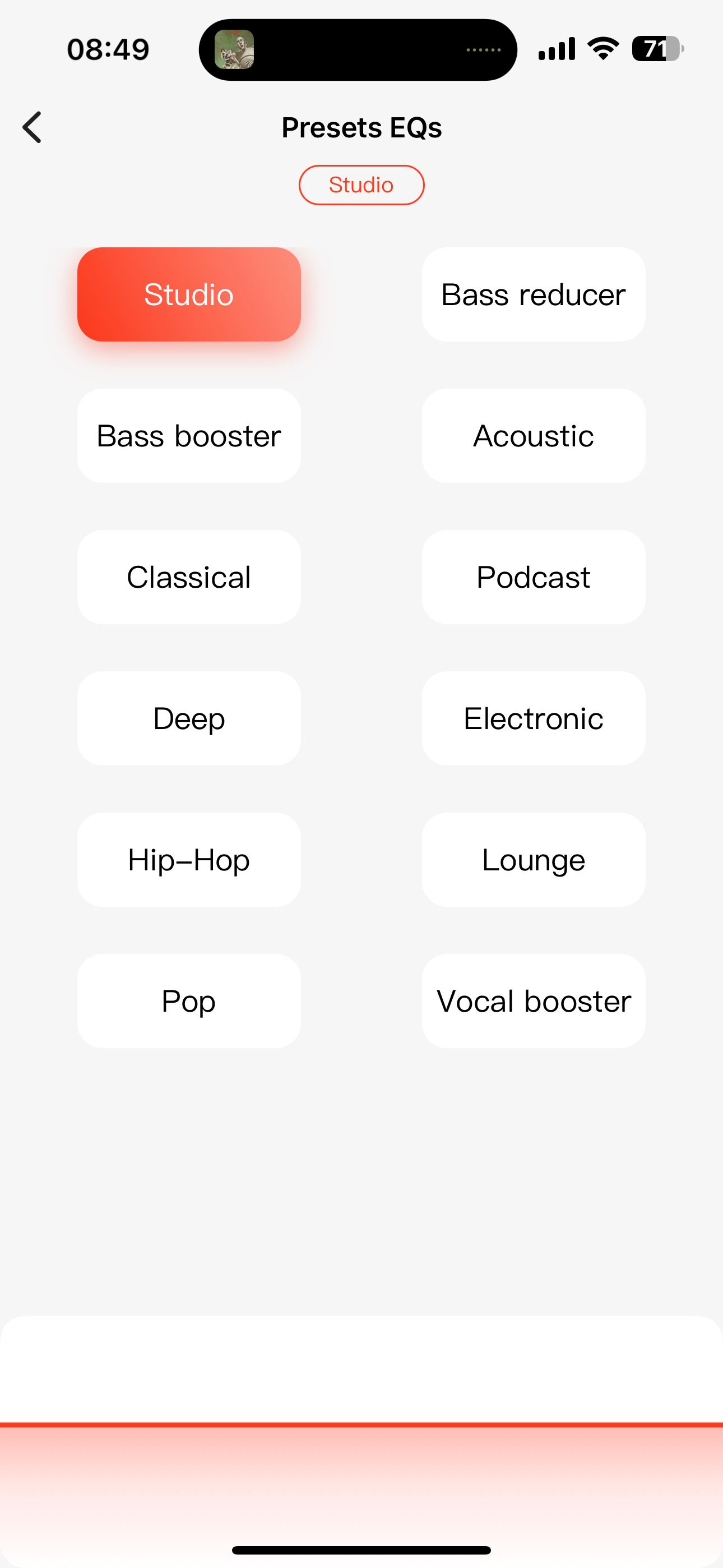Switch to the Lounge preset
Screen dimensions: 723x1568
[x=533, y=860]
